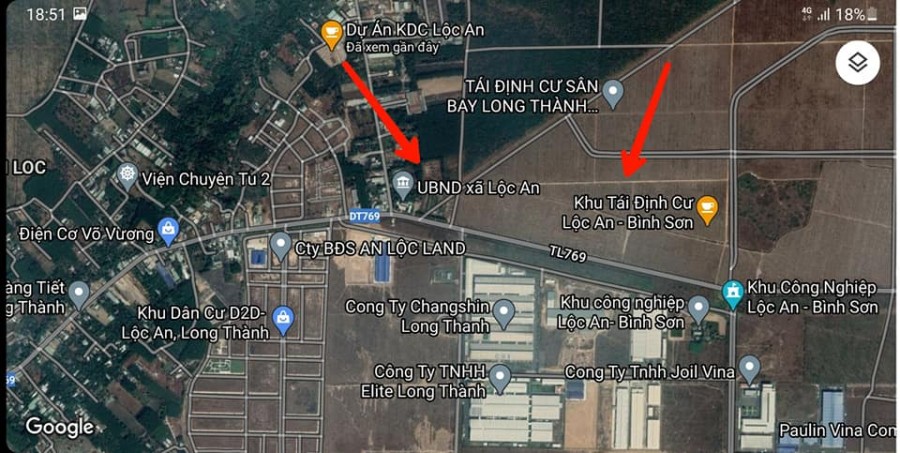Tap the Cong Ty Changshin Long Thanh pin
This screenshot has width=900, height=453.
coord(503,313)
